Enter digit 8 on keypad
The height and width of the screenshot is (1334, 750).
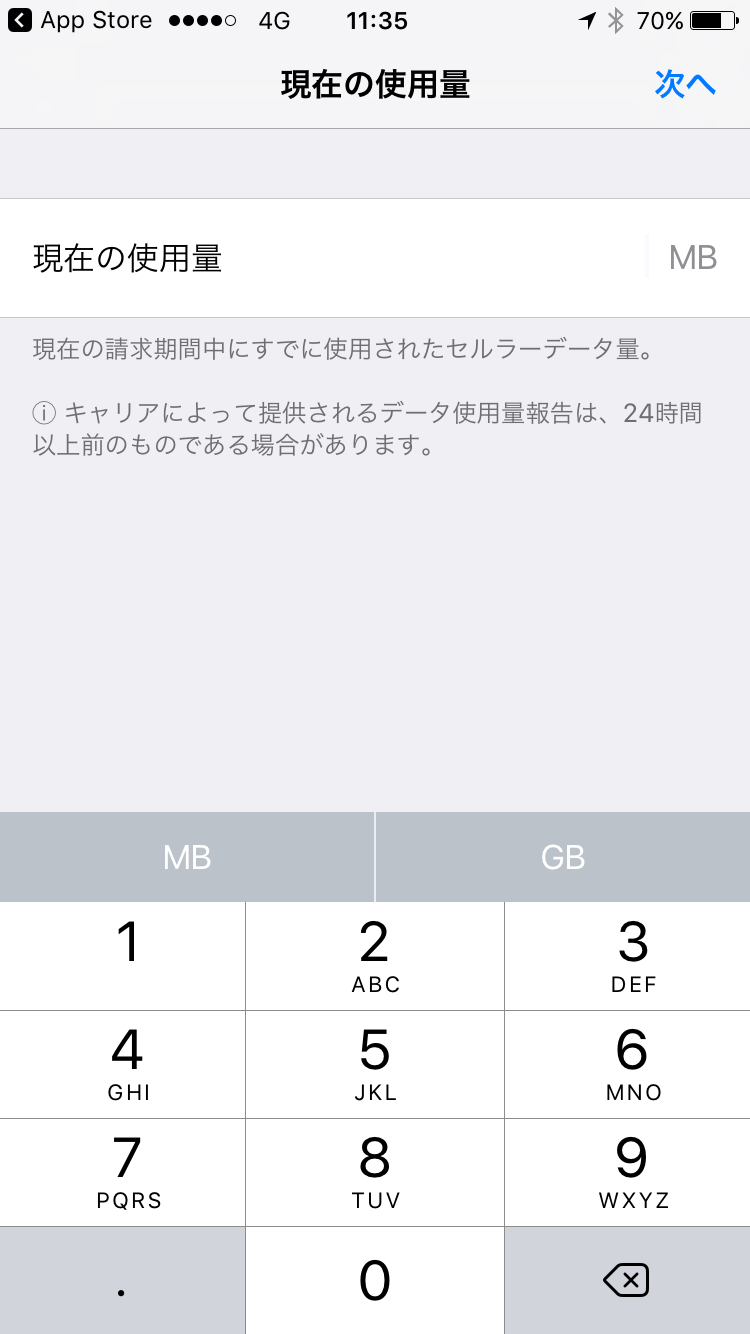tap(375, 1172)
